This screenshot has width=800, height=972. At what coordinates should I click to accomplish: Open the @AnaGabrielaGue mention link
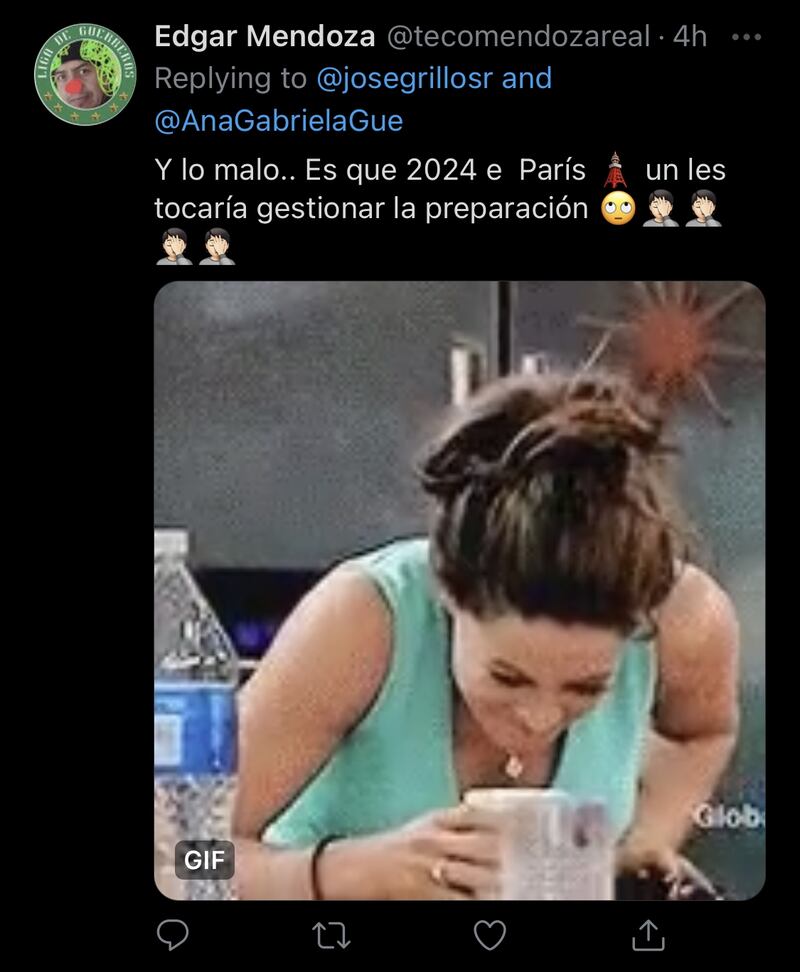[279, 120]
